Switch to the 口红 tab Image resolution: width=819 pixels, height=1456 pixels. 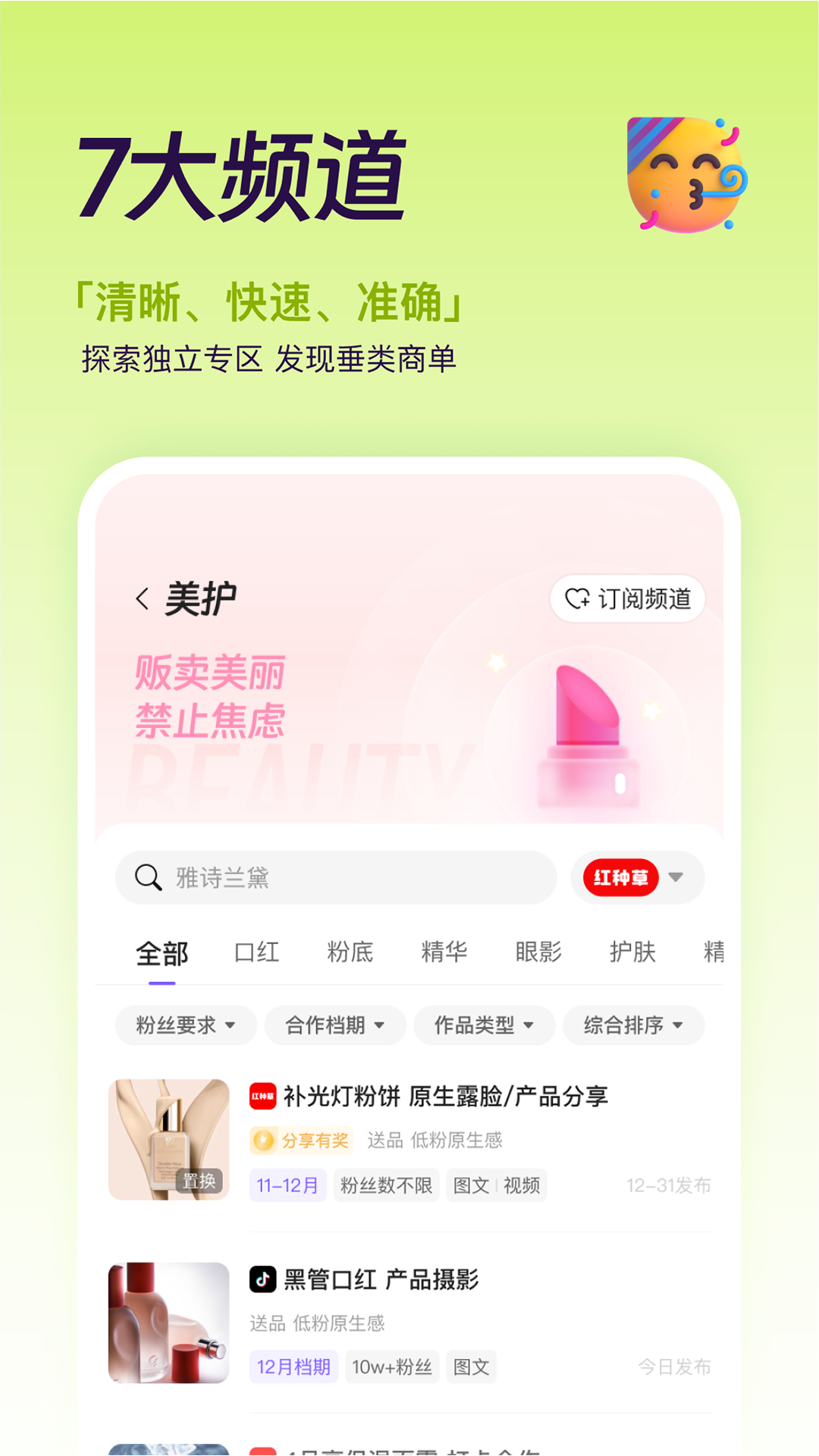257,952
